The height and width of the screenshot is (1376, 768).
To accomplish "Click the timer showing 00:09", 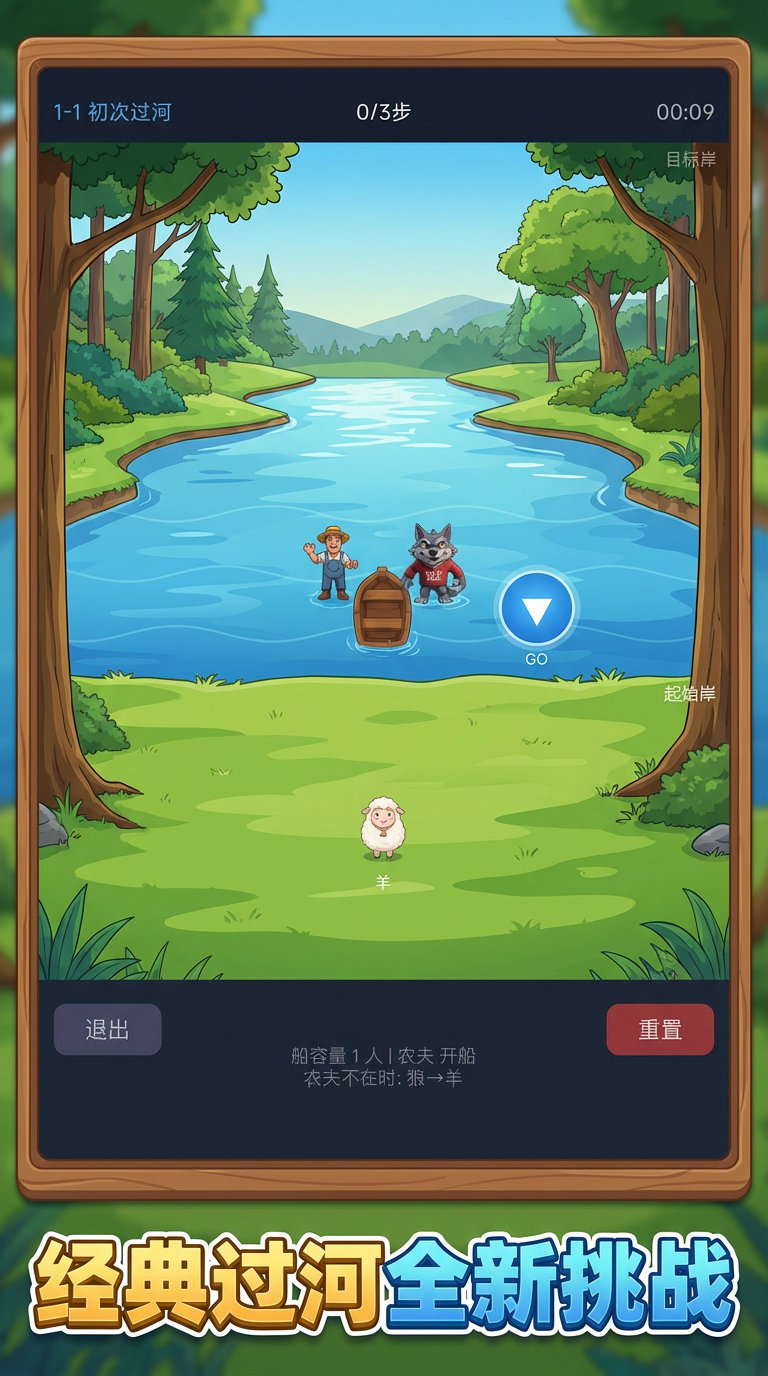I will click(x=686, y=111).
